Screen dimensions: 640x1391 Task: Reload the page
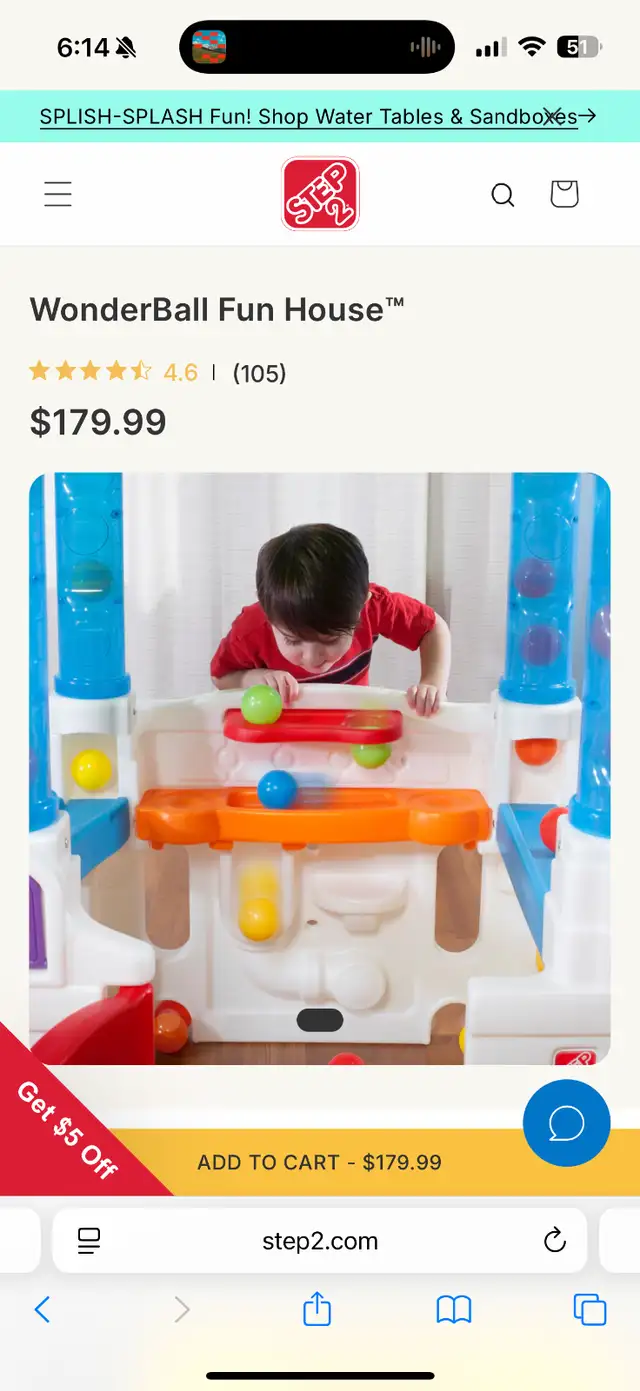tap(554, 1242)
